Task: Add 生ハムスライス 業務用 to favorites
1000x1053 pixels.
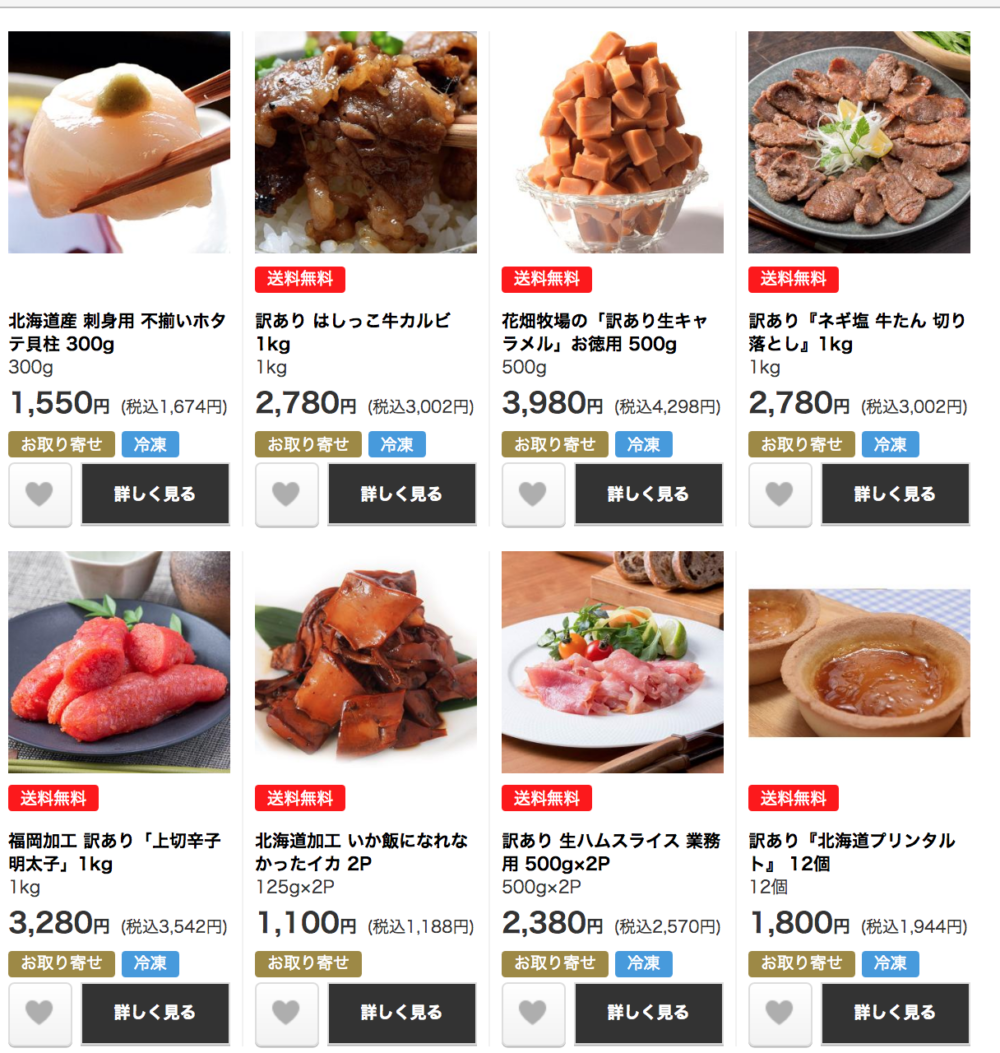Action: (532, 1013)
